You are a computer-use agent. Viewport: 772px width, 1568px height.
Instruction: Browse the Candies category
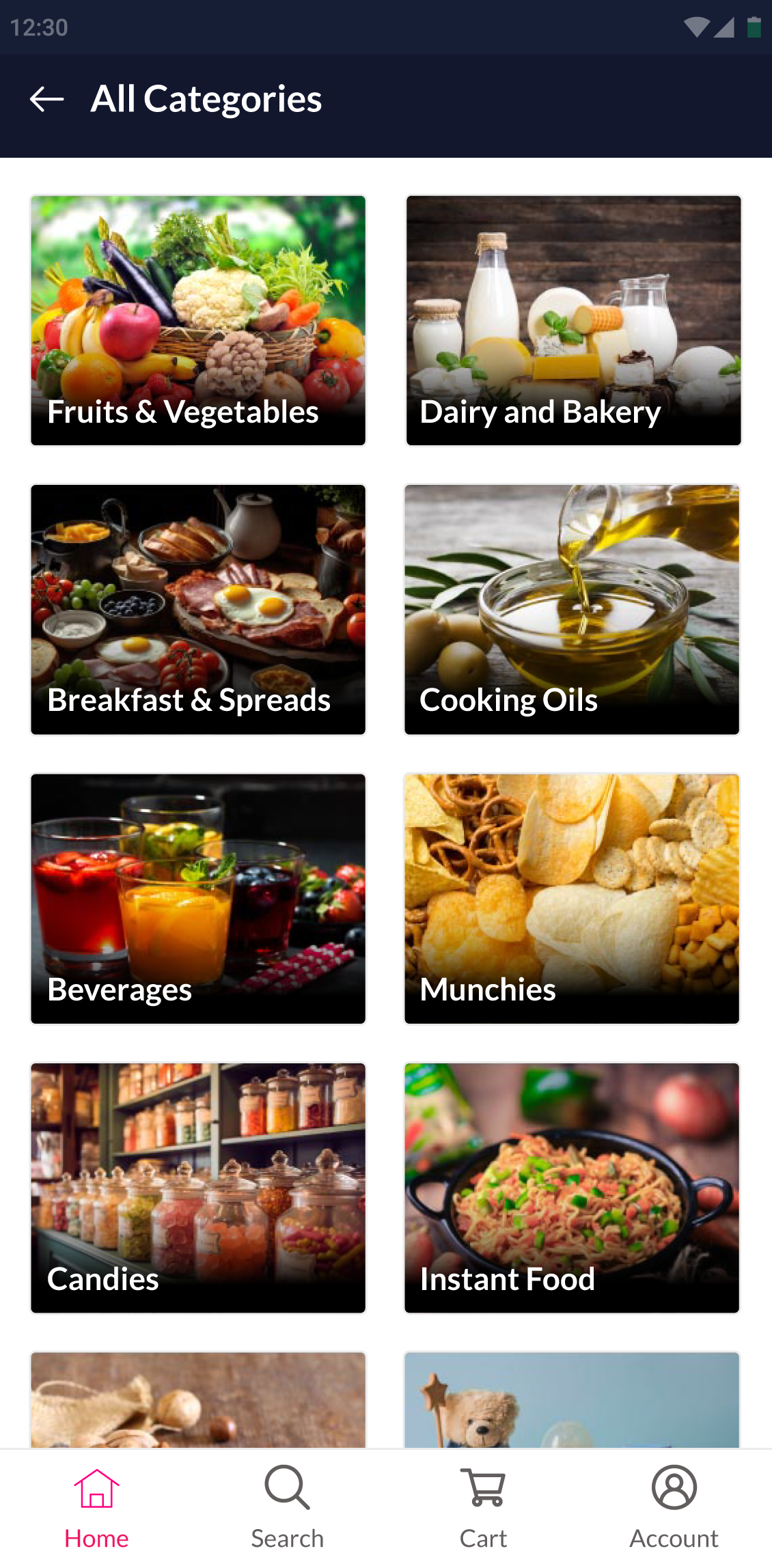197,1187
